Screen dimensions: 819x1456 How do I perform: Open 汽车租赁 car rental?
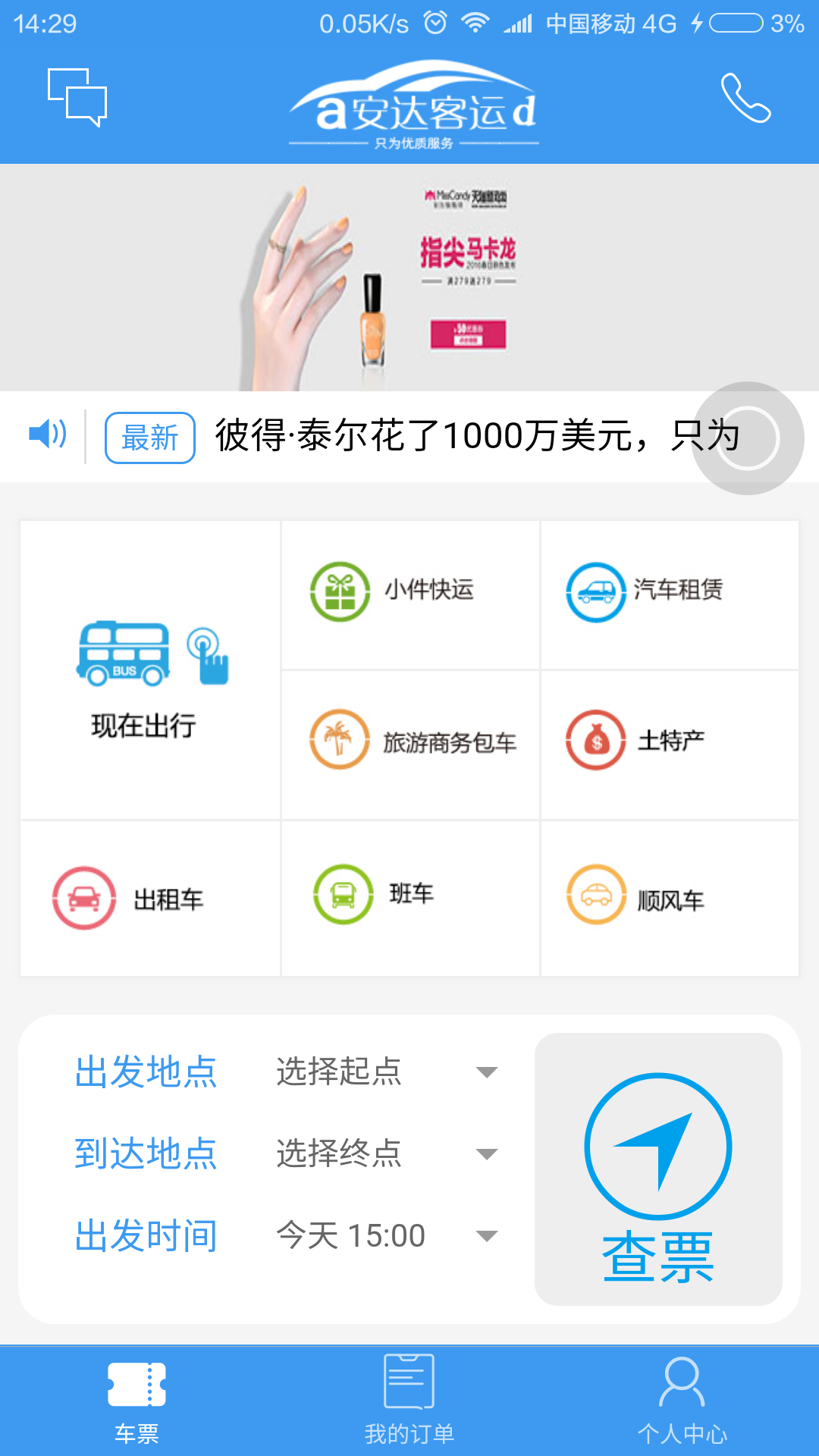(x=670, y=593)
